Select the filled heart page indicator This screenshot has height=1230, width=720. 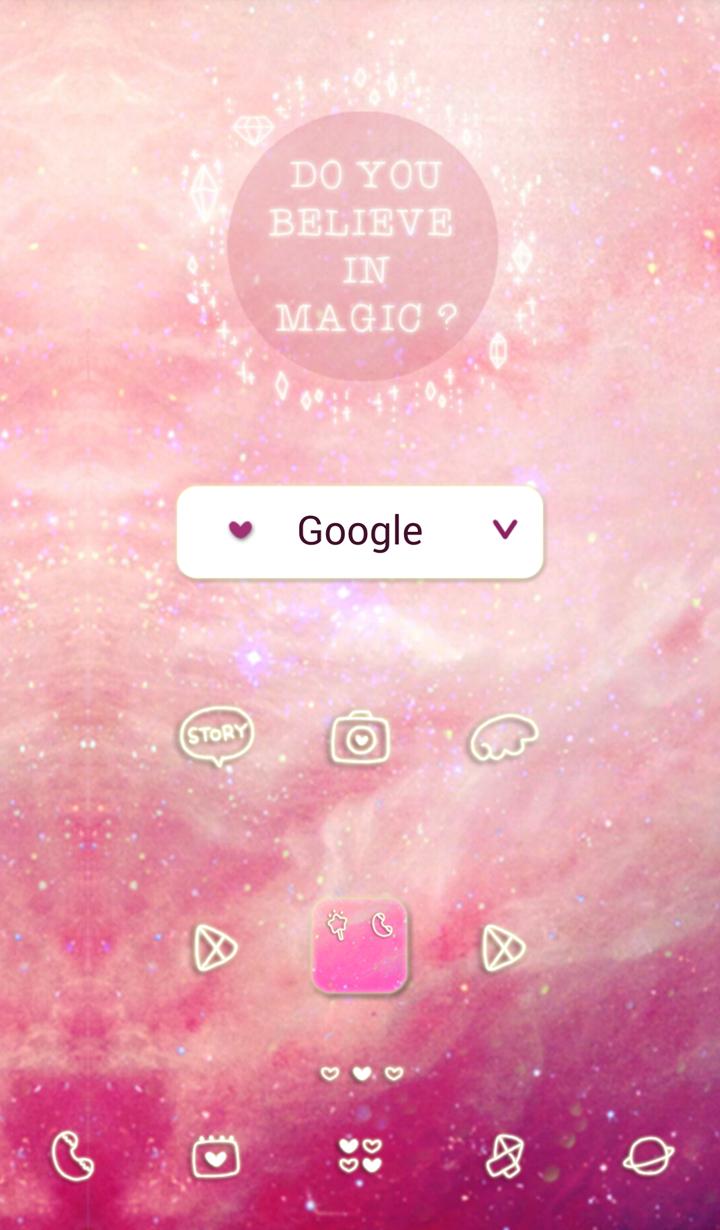click(x=360, y=1072)
